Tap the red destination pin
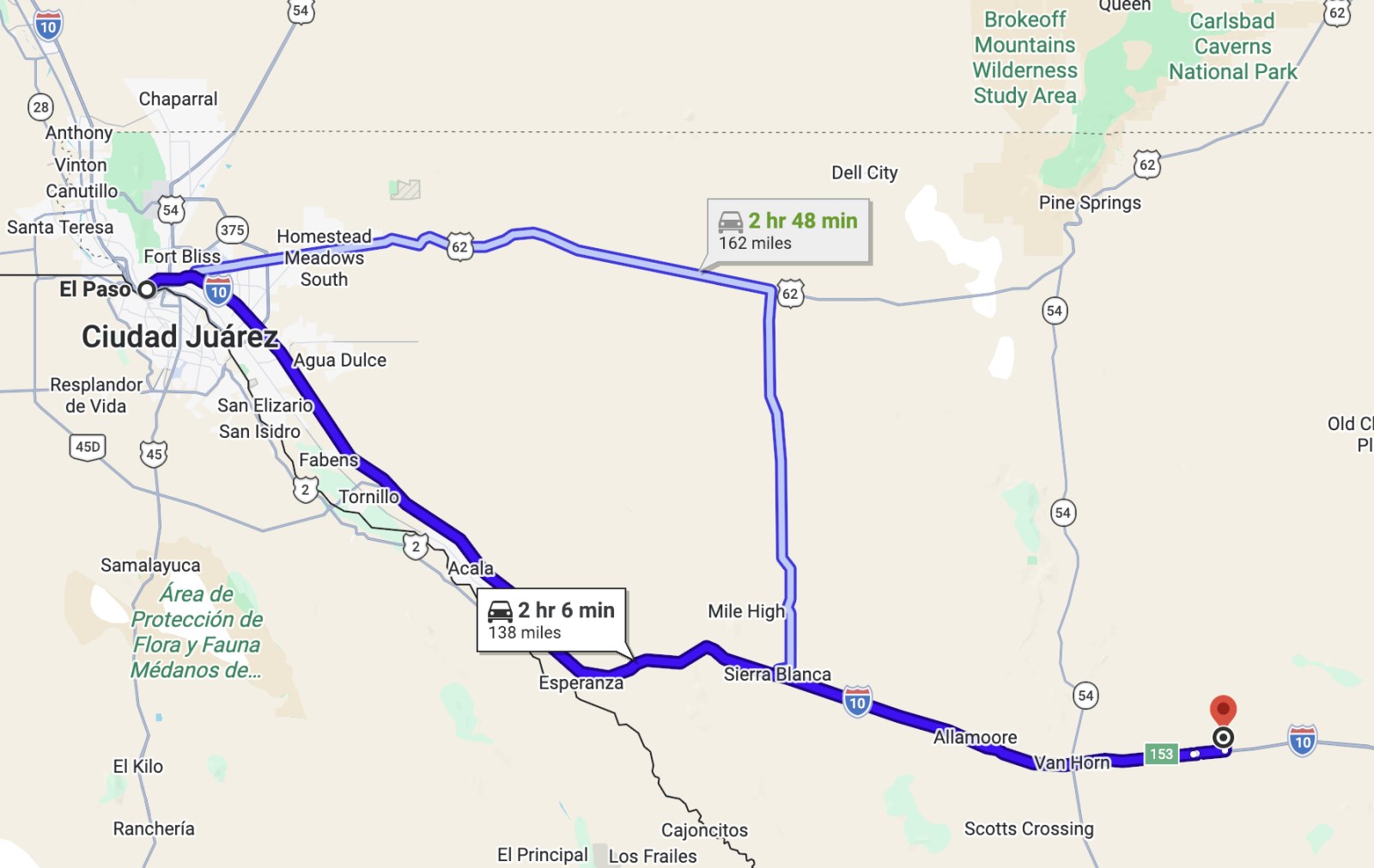Image resolution: width=1374 pixels, height=868 pixels. point(1223,711)
